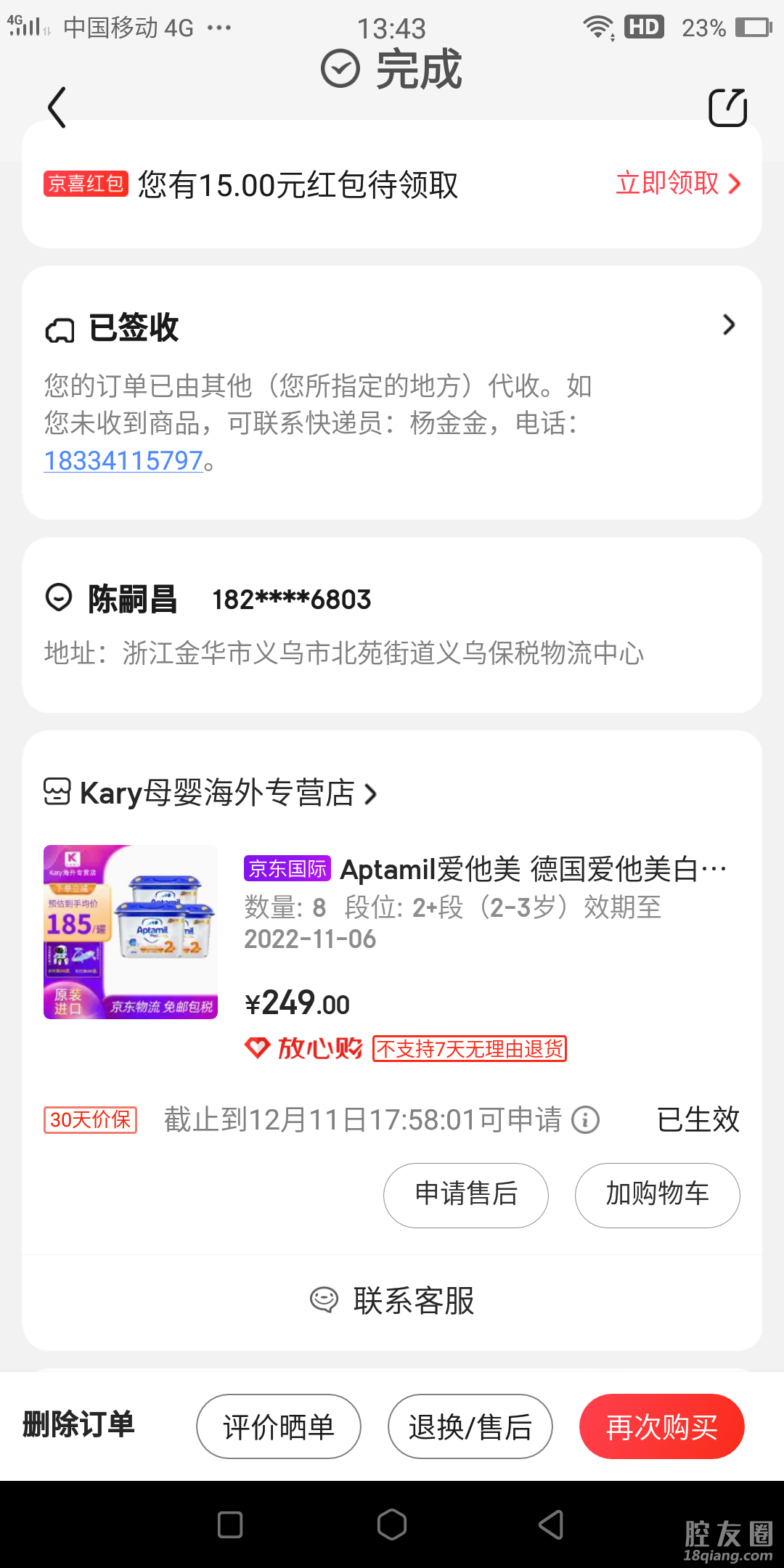The width and height of the screenshot is (784, 1568).
Task: Go to the system home screen
Action: pos(392,1524)
